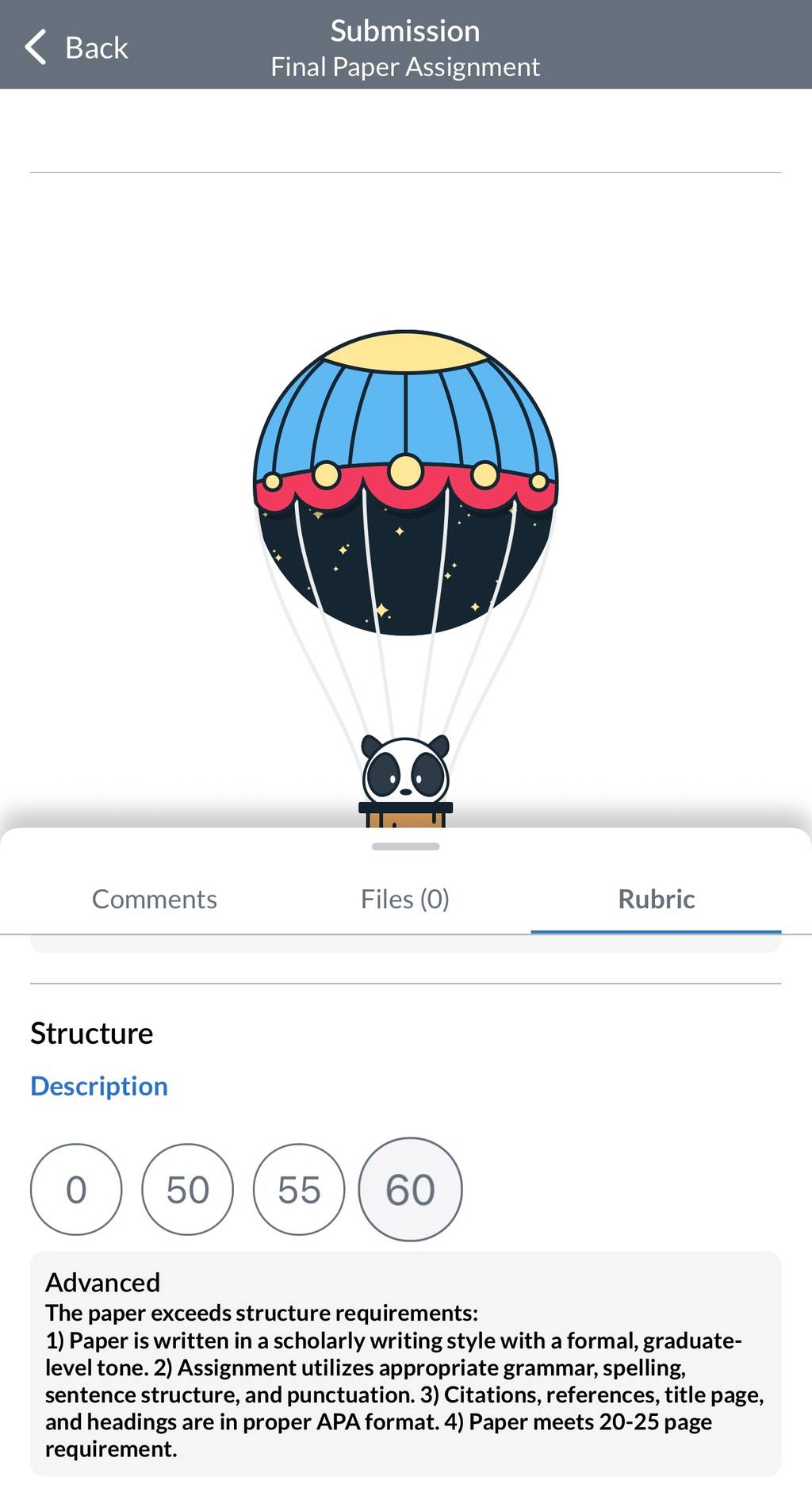
Task: Choose the 50 point rating
Action: coord(188,1189)
